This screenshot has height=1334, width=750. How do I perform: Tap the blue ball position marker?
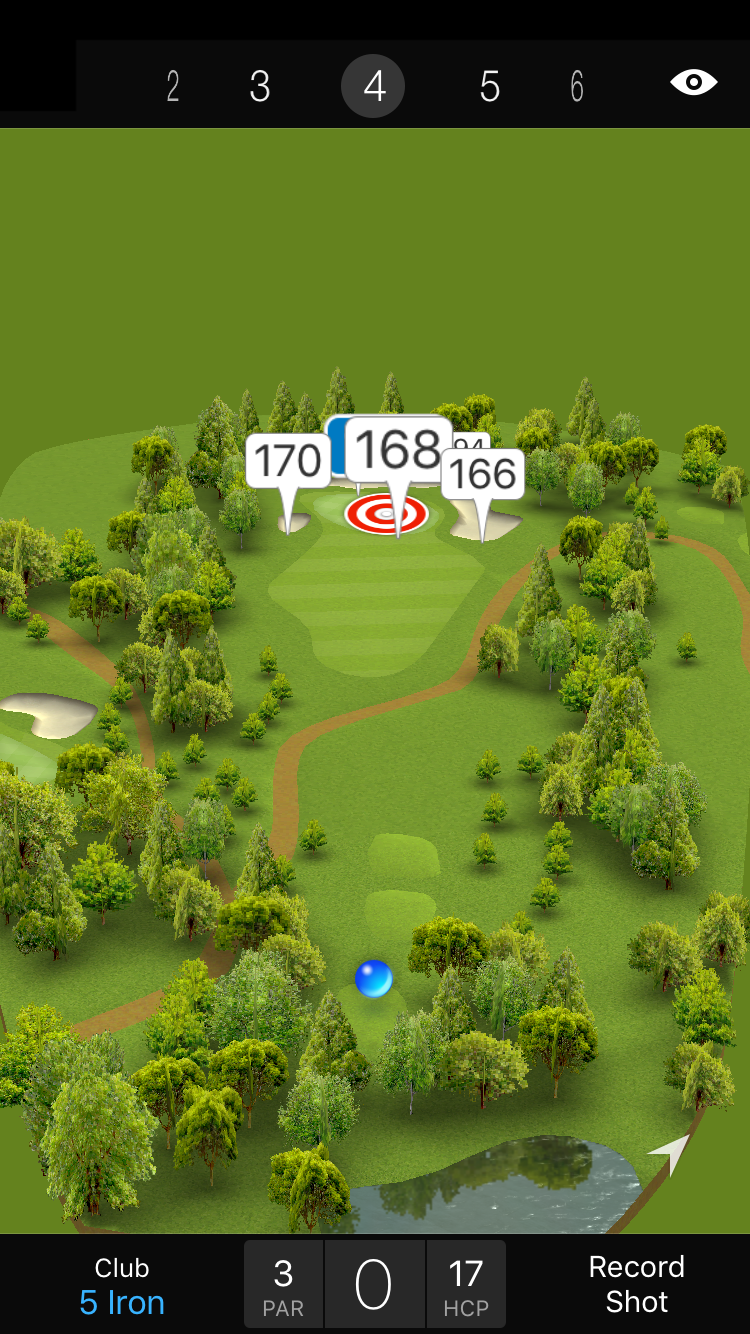374,978
